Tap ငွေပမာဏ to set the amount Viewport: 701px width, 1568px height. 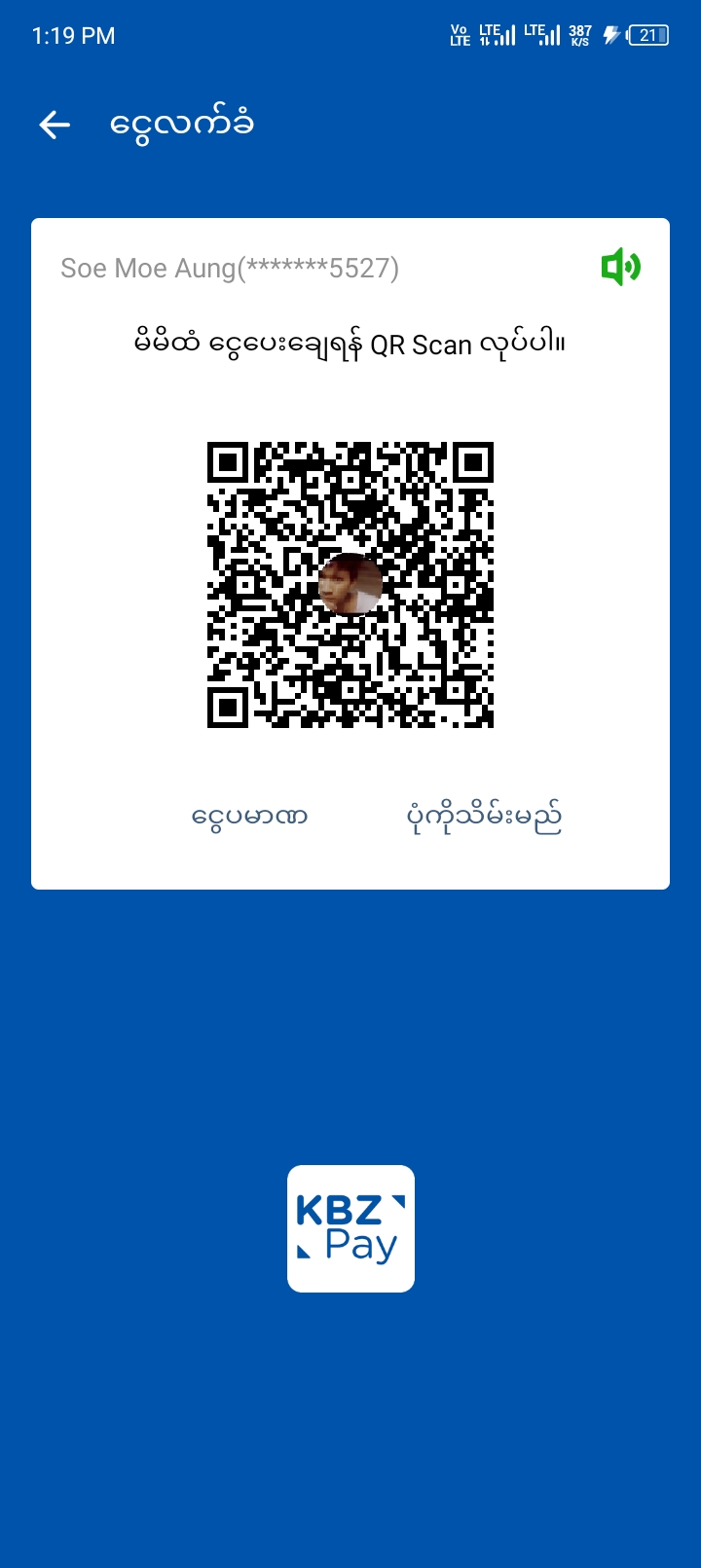click(x=250, y=817)
